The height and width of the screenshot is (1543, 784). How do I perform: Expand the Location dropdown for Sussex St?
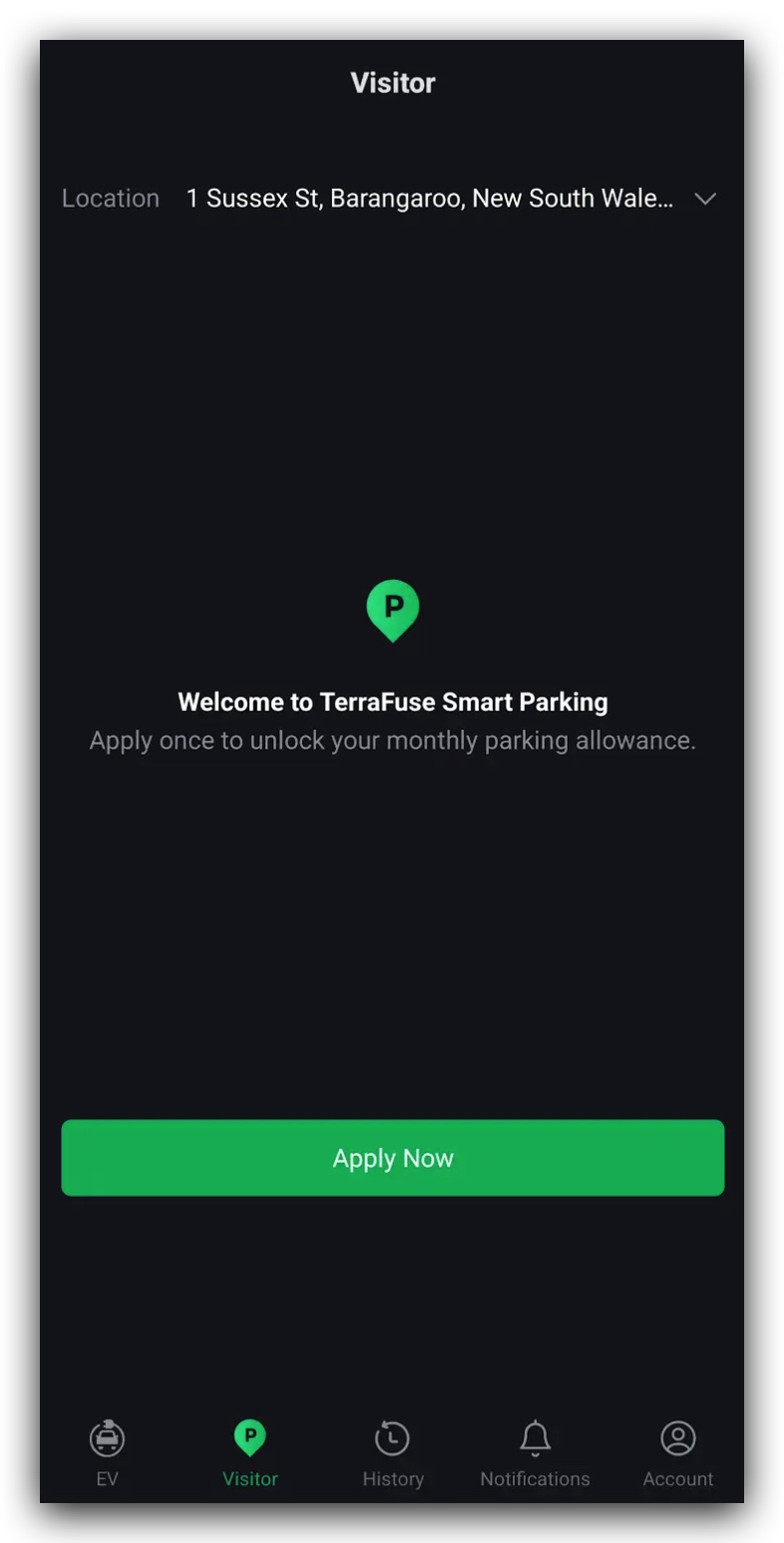(x=704, y=199)
